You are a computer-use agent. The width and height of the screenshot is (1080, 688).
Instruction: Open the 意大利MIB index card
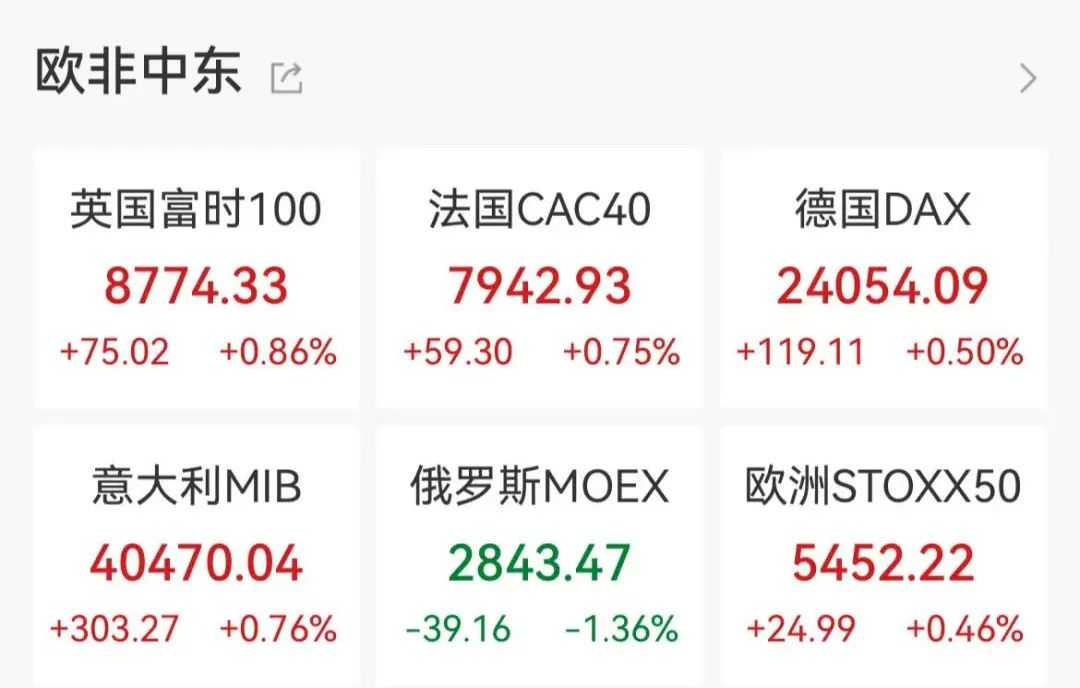[x=196, y=558]
